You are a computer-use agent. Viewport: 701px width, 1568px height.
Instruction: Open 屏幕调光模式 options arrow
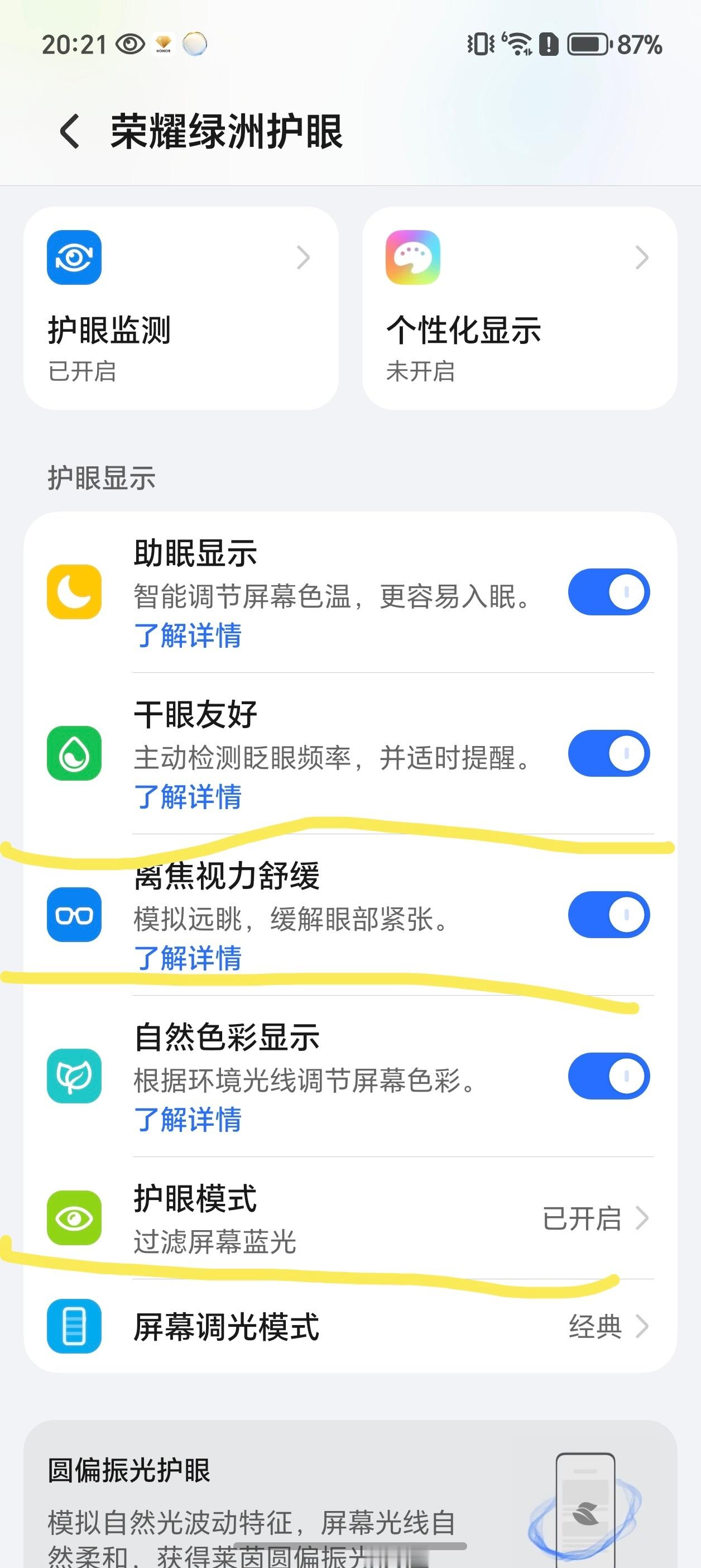(643, 1327)
